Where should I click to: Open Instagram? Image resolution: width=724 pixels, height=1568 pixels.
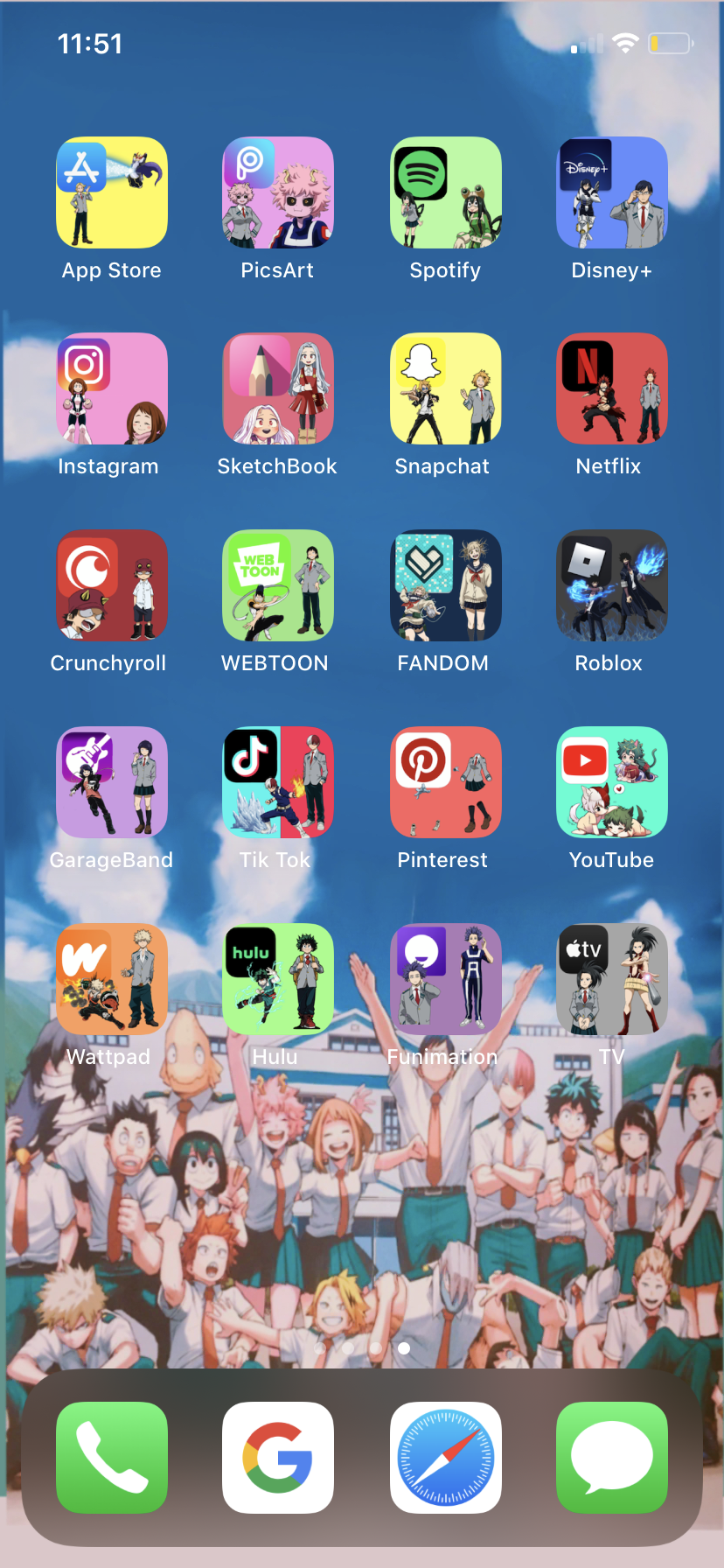point(111,388)
